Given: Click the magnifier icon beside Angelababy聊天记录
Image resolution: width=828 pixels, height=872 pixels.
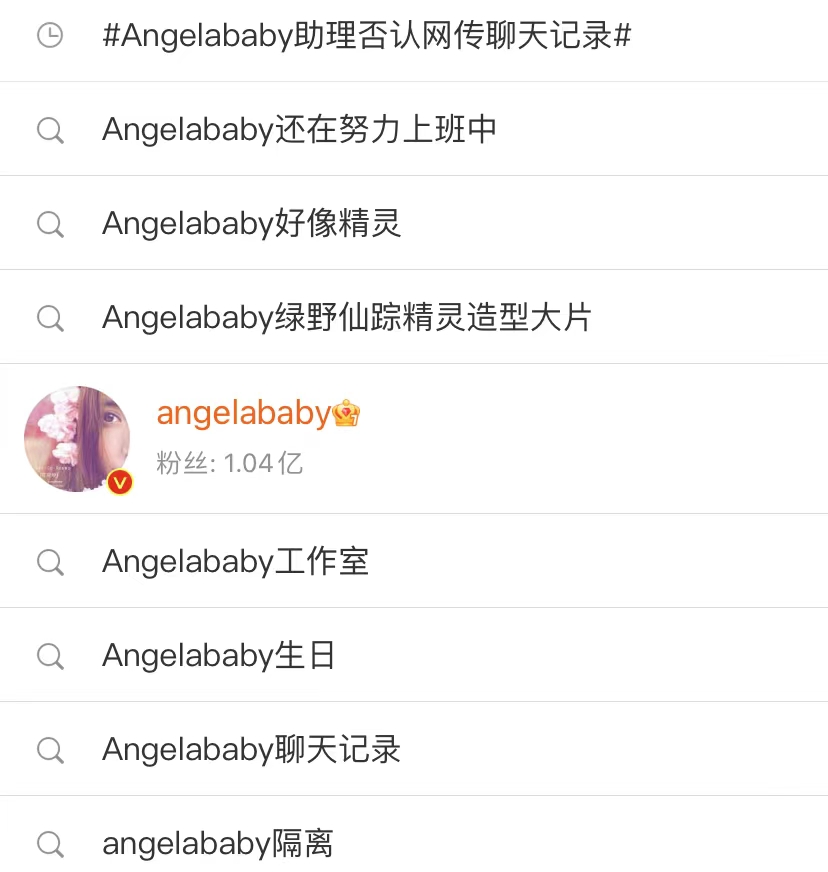Looking at the screenshot, I should [x=50, y=749].
